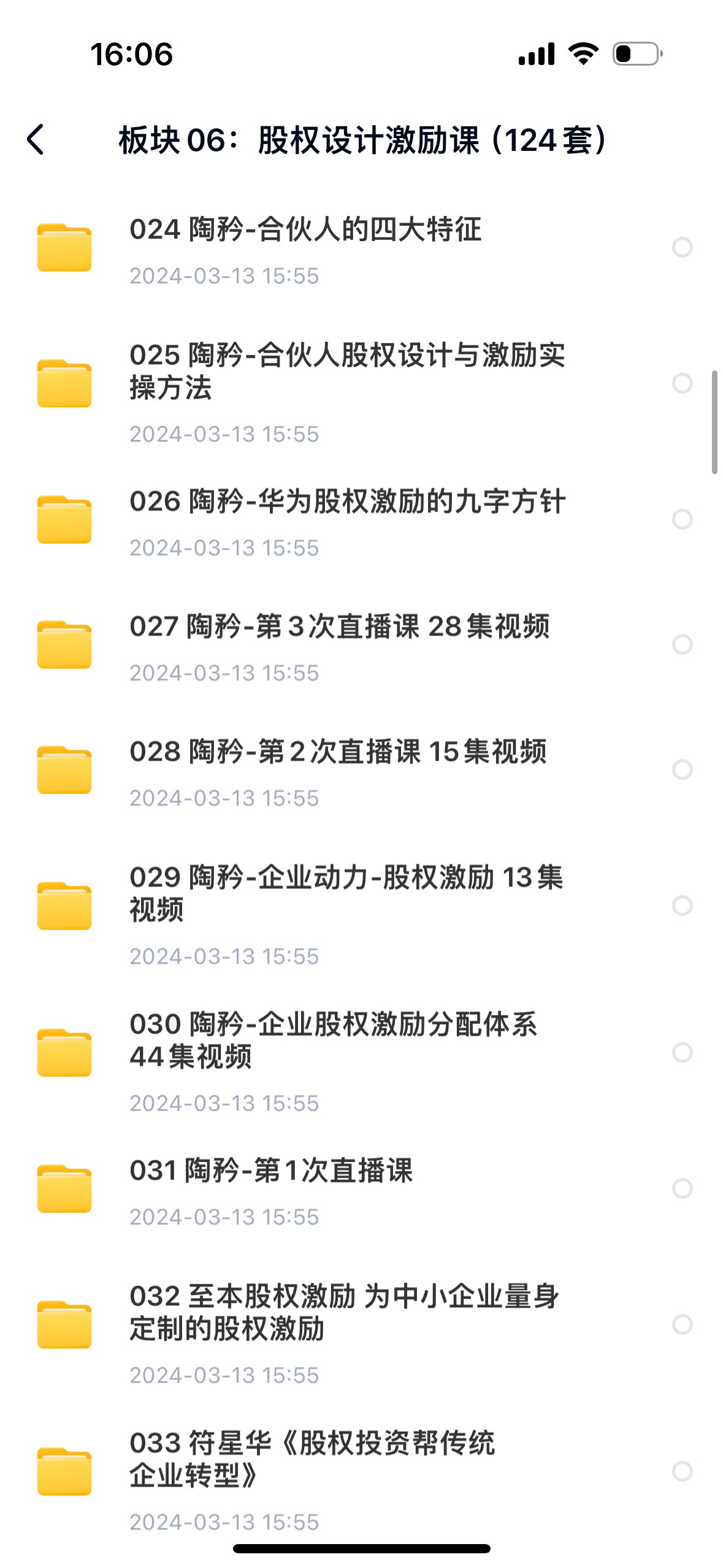Tick the selection circle for folder 026
The width and height of the screenshot is (723, 1568).
pos(682,520)
